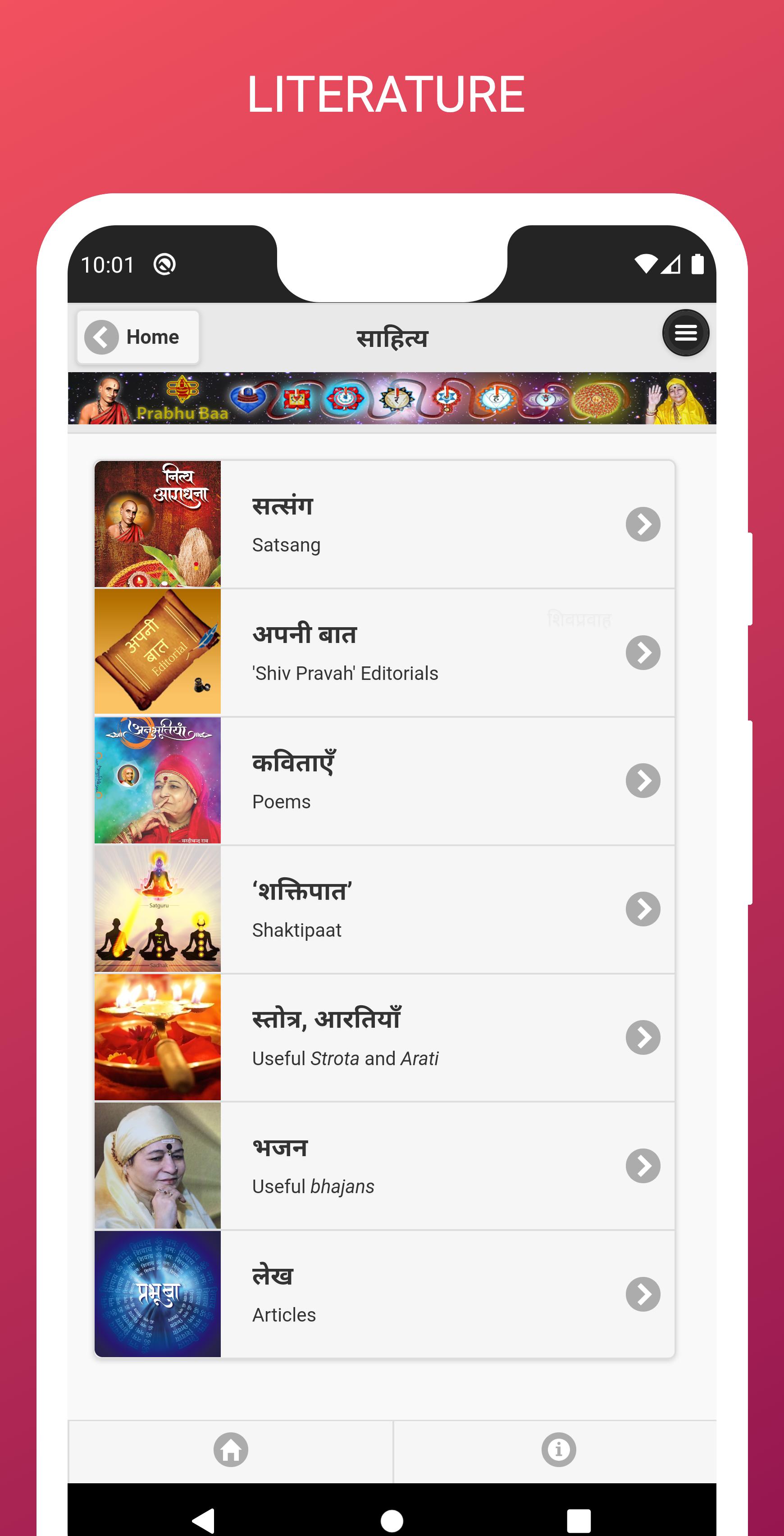Tap the system back button
The image size is (784, 1536).
[x=203, y=1520]
